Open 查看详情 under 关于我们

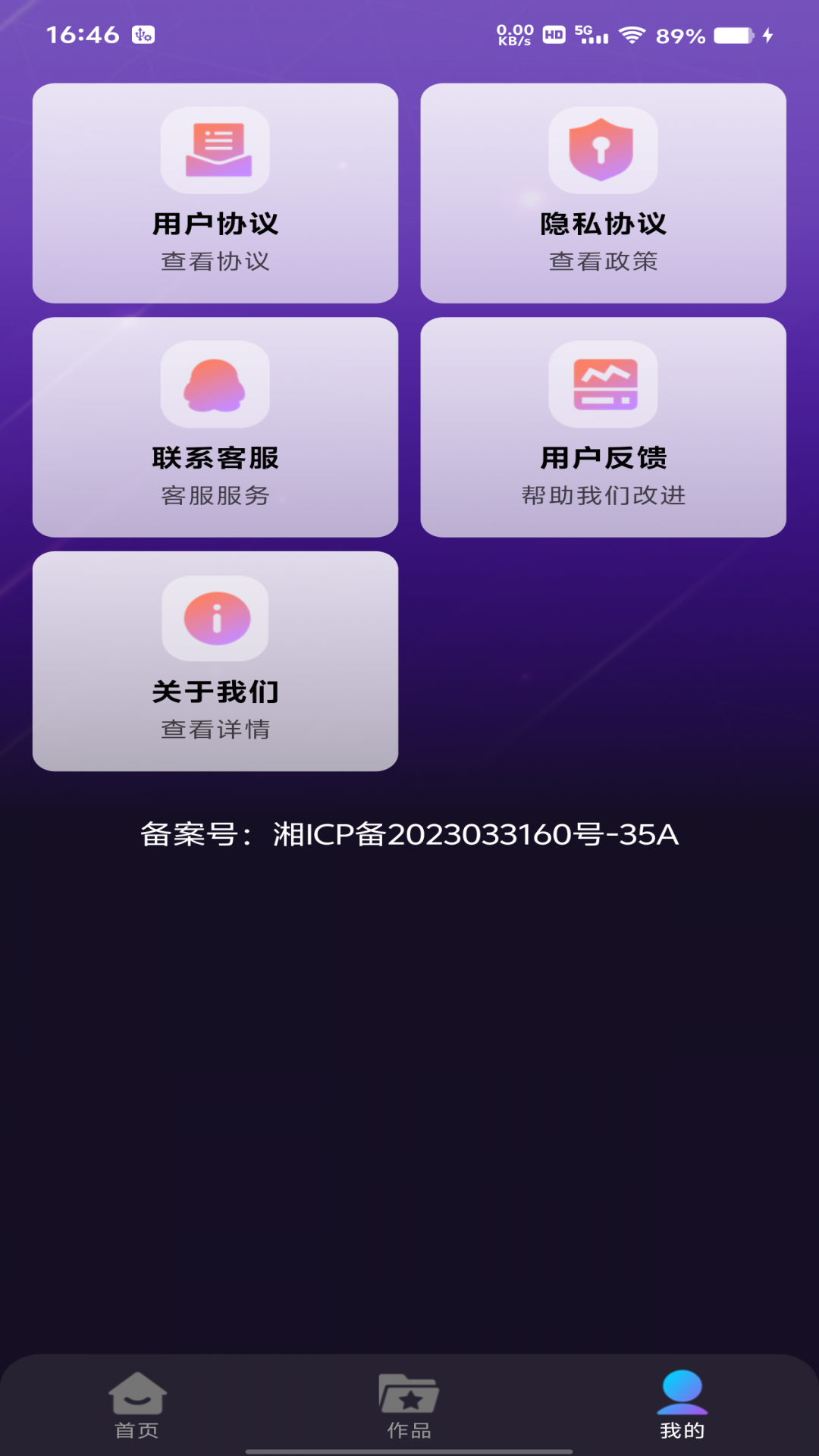coord(215,730)
